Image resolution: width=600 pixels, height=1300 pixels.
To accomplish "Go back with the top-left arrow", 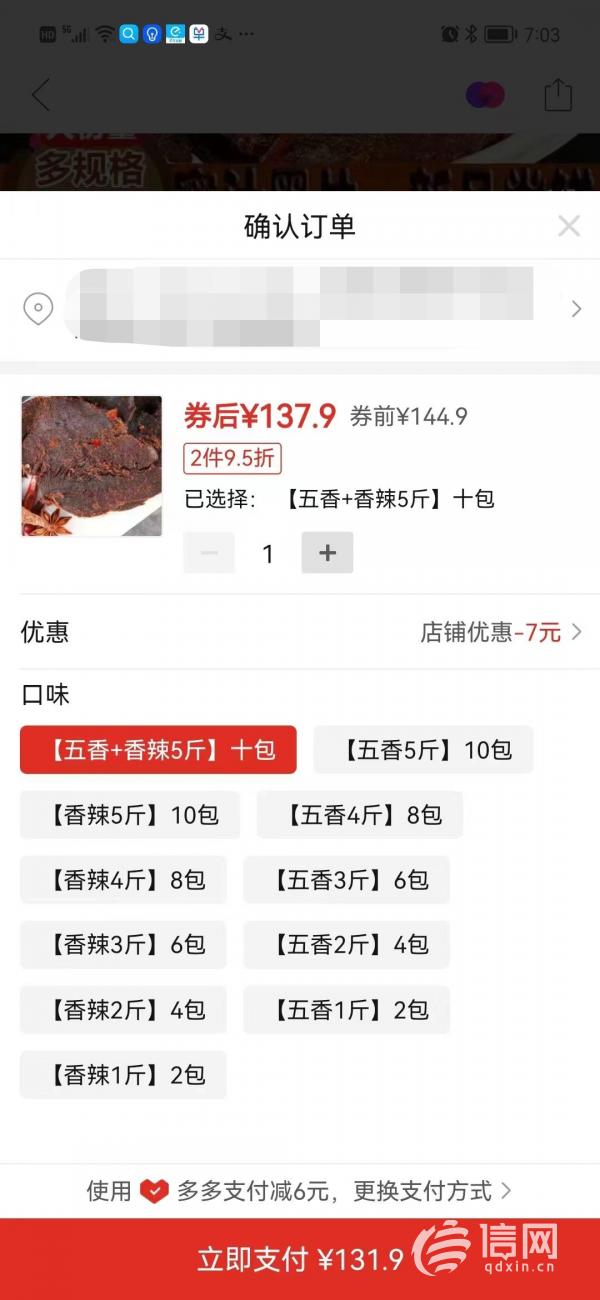I will point(40,95).
